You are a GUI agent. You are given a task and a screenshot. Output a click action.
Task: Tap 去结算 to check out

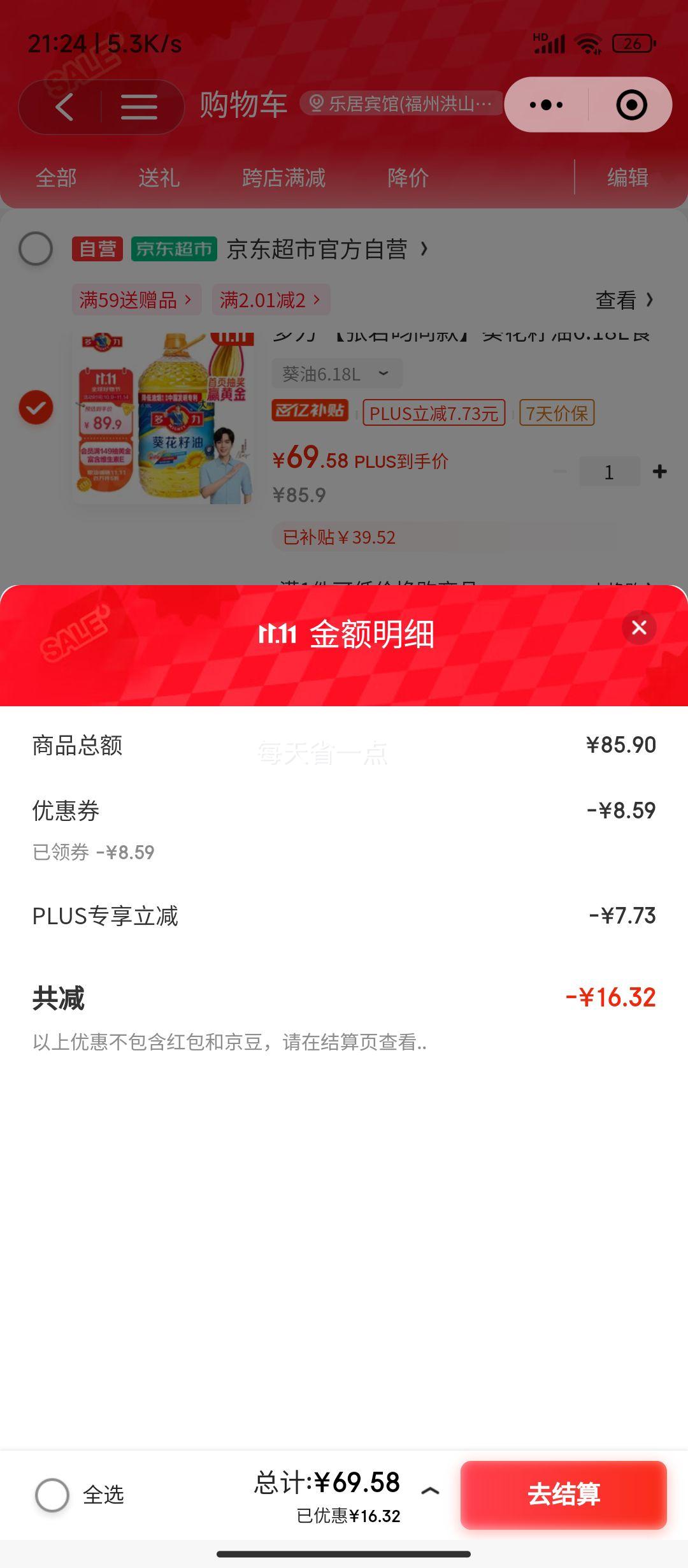tap(564, 1495)
